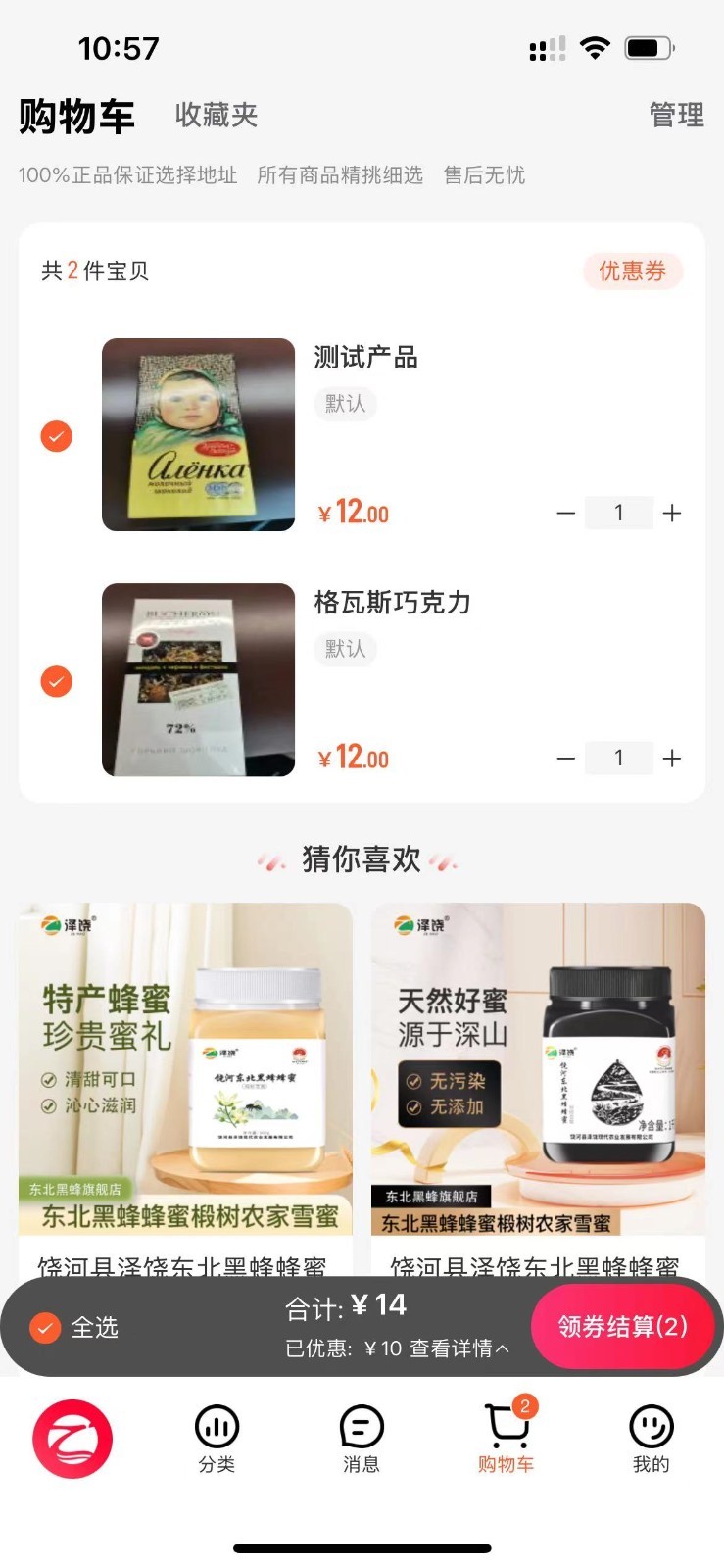Viewport: 724px width, 1568px height.
Task: Tap 领券结算 to check out
Action: click(622, 1327)
